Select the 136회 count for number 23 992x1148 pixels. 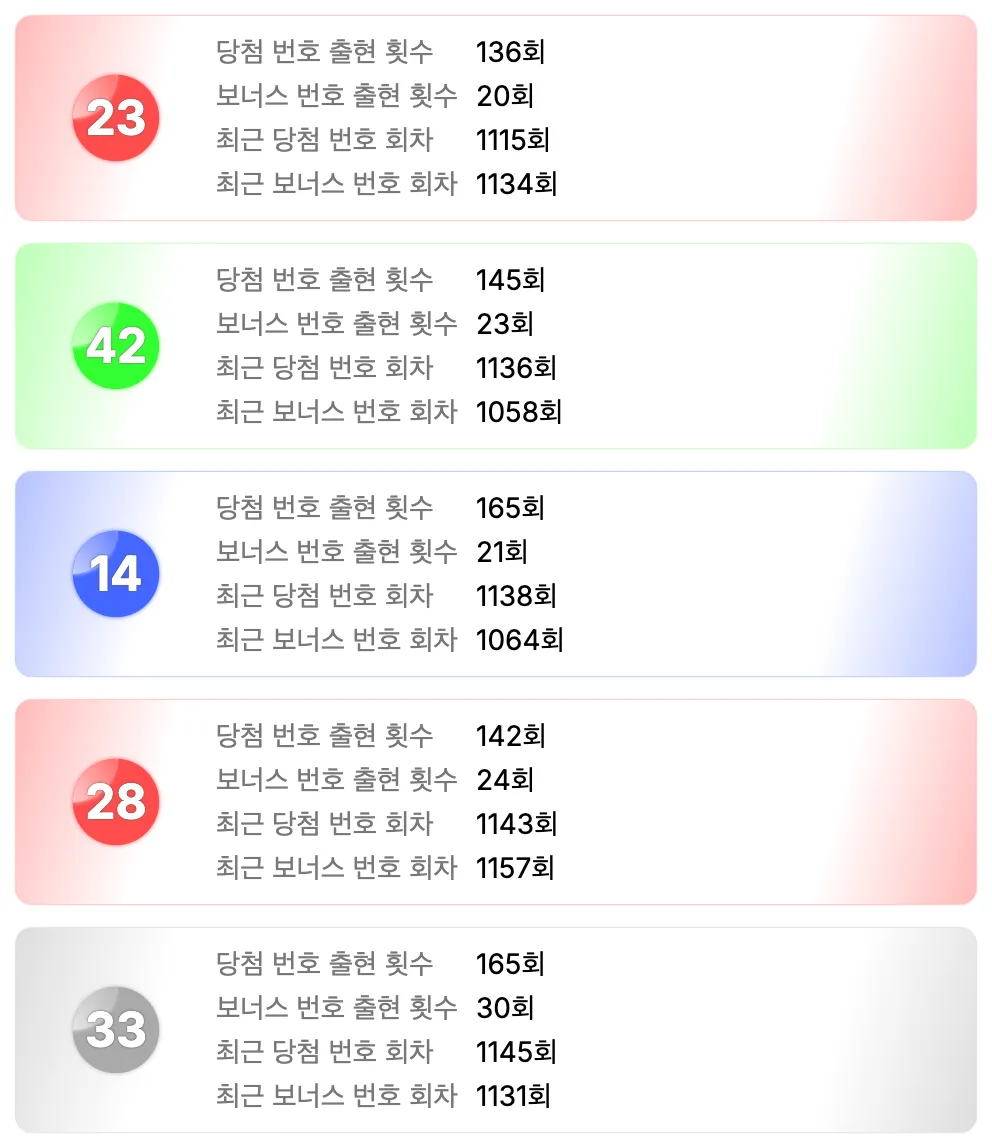(x=511, y=53)
